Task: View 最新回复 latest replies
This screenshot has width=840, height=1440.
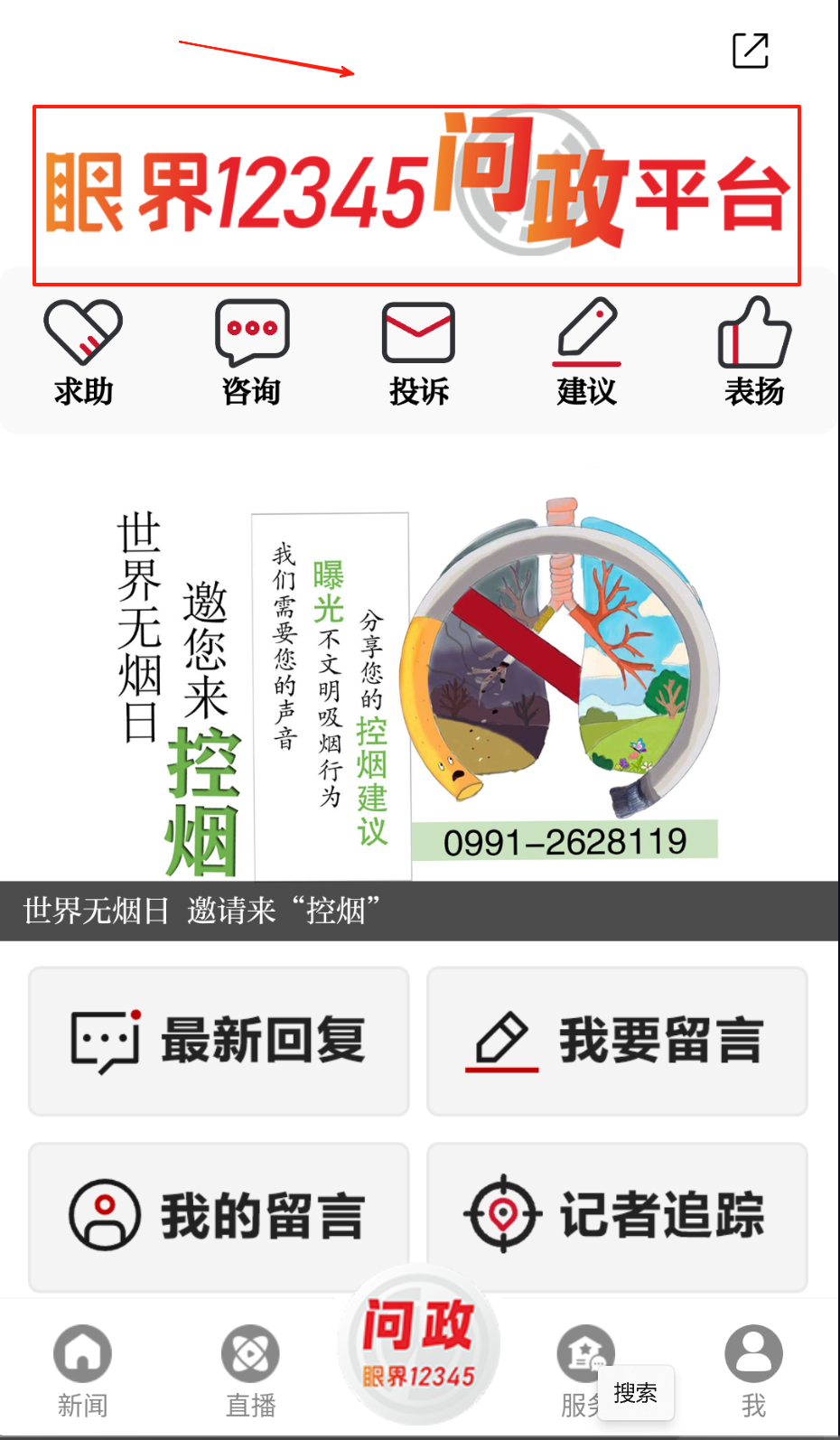Action: coord(219,1041)
